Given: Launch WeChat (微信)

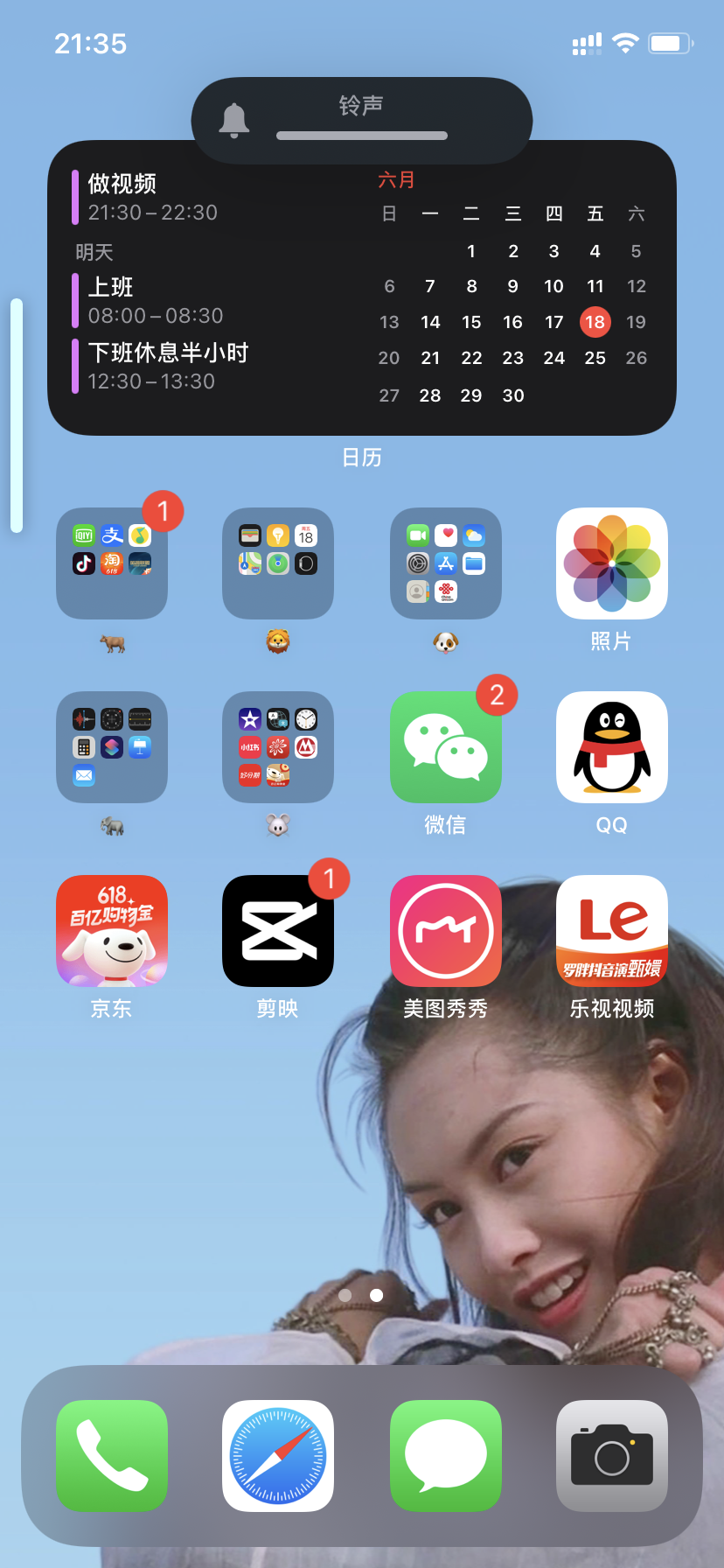Looking at the screenshot, I should pyautogui.click(x=445, y=747).
